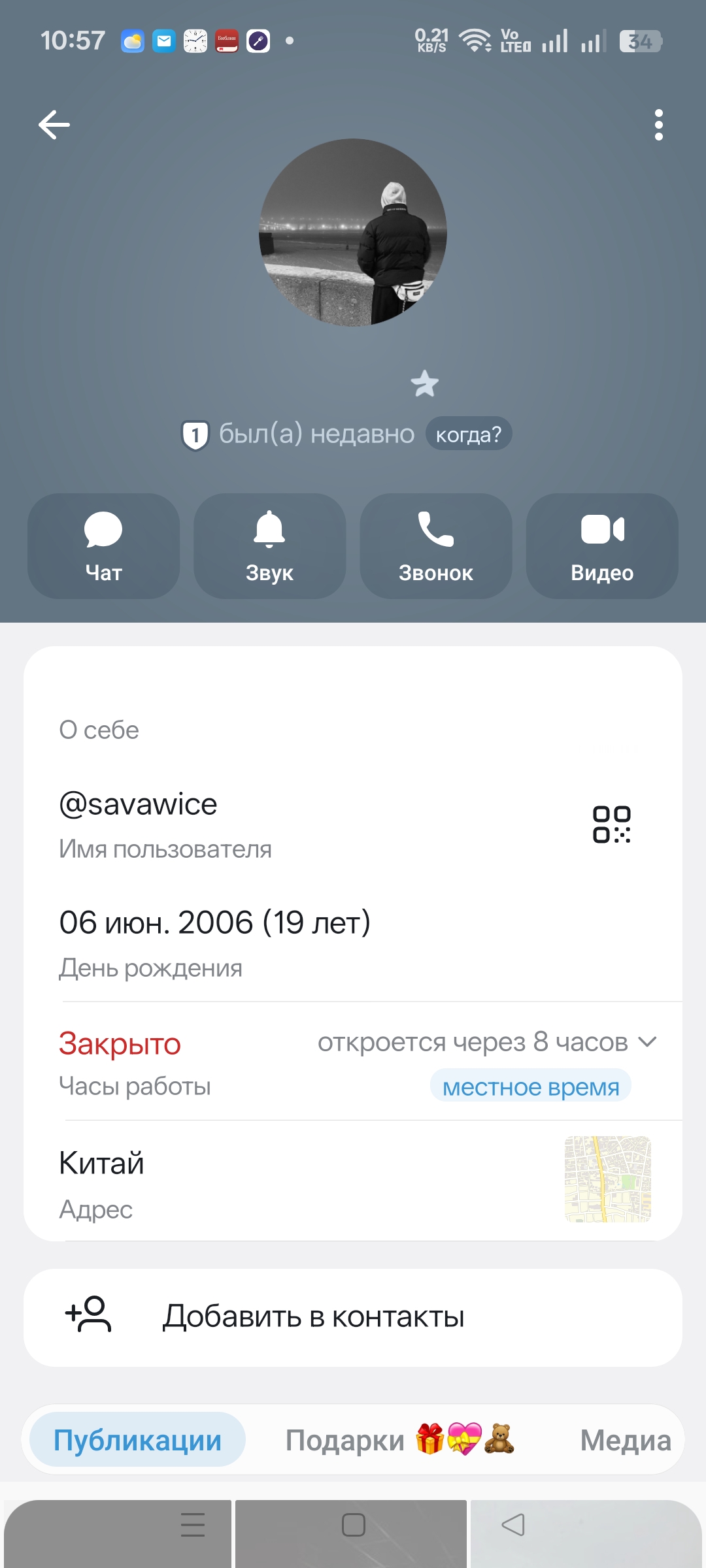This screenshot has width=706, height=1568.
Task: Open the three-dot overflow menu
Action: [x=658, y=125]
